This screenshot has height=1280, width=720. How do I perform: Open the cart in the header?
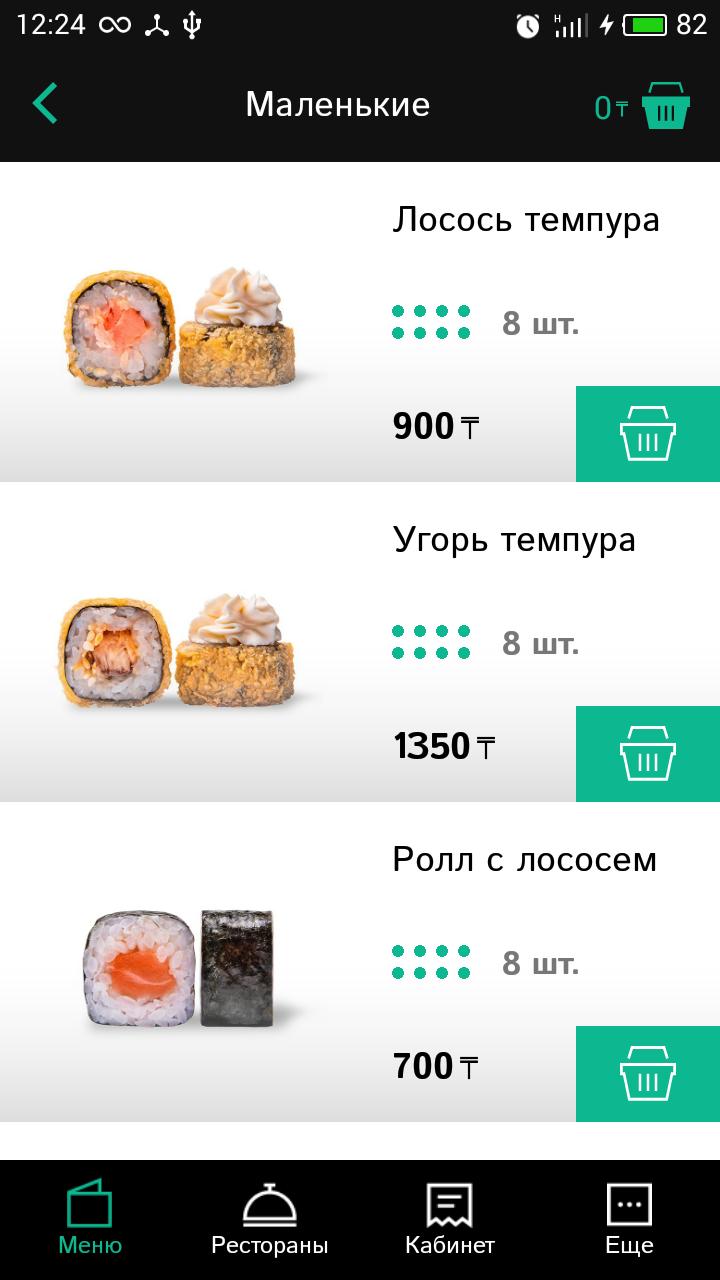click(666, 106)
